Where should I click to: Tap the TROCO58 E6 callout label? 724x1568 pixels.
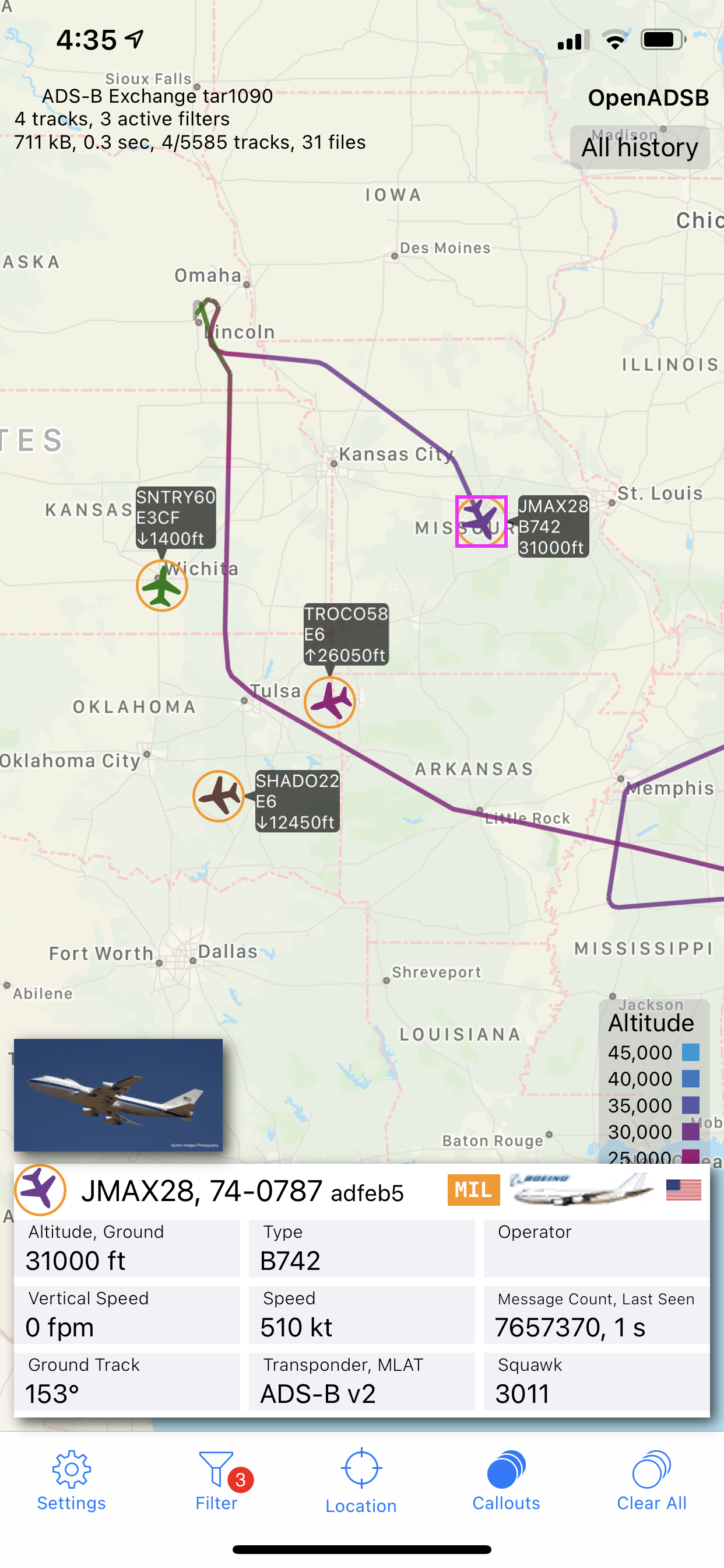346,634
